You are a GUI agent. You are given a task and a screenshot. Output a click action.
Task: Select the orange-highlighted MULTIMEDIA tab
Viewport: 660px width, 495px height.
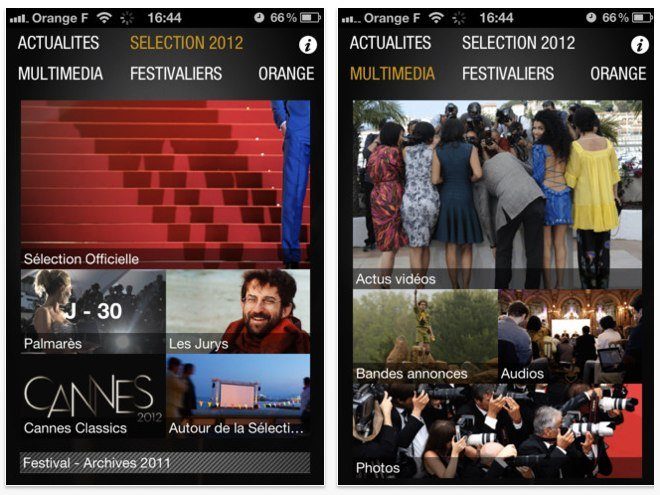tap(392, 74)
